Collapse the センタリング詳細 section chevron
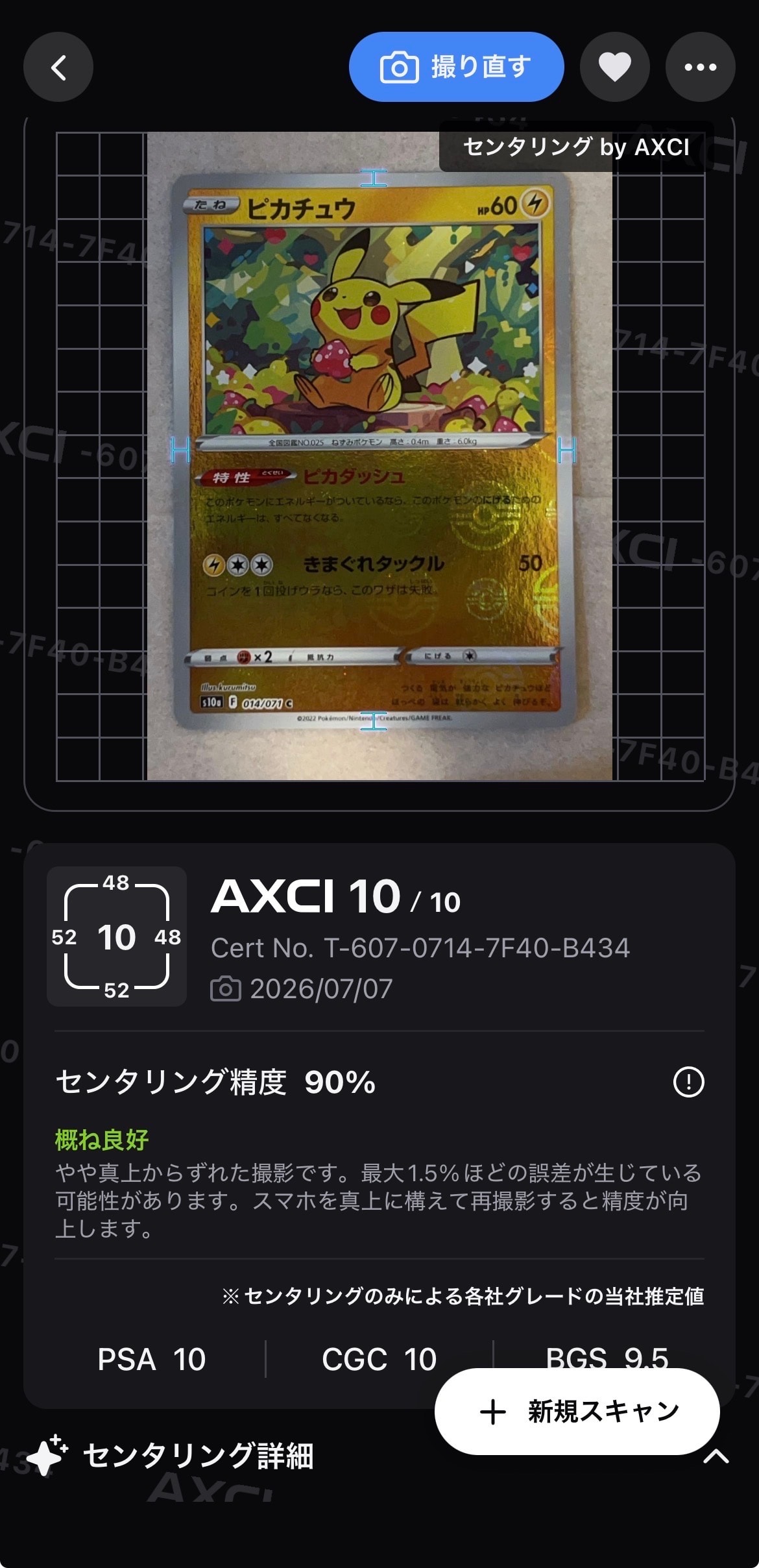The image size is (759, 1568). tap(716, 1456)
